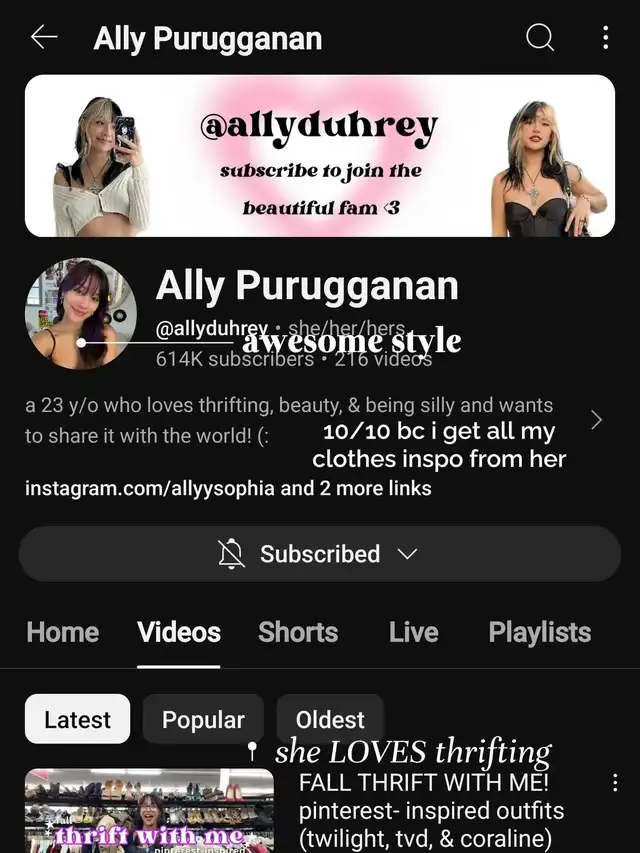This screenshot has height=853, width=640.
Task: Open the Subscribed notification dropdown
Action: click(320, 554)
